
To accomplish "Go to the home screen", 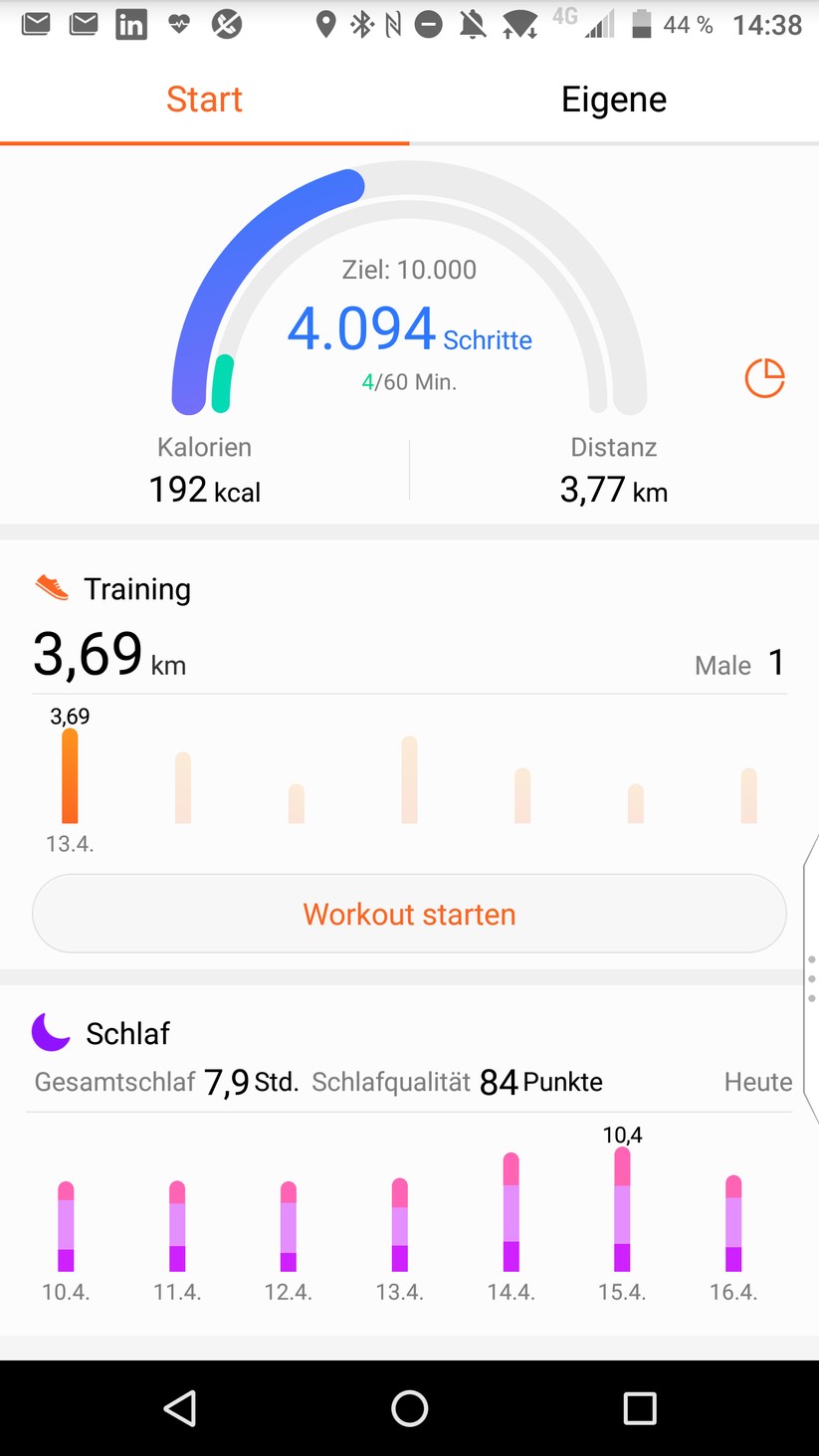I will [x=409, y=1408].
